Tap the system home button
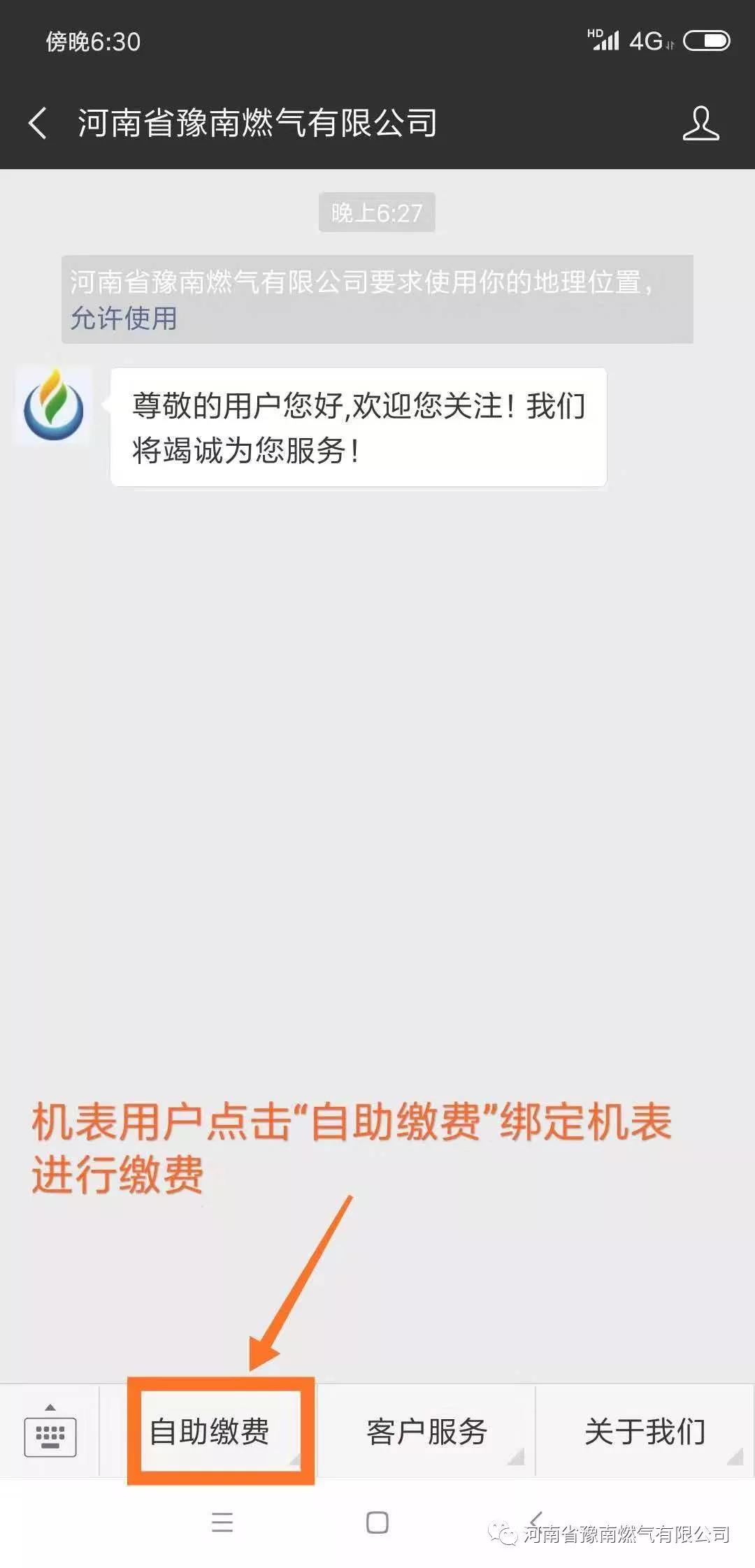Screen dimensions: 755x1568 tap(377, 1522)
